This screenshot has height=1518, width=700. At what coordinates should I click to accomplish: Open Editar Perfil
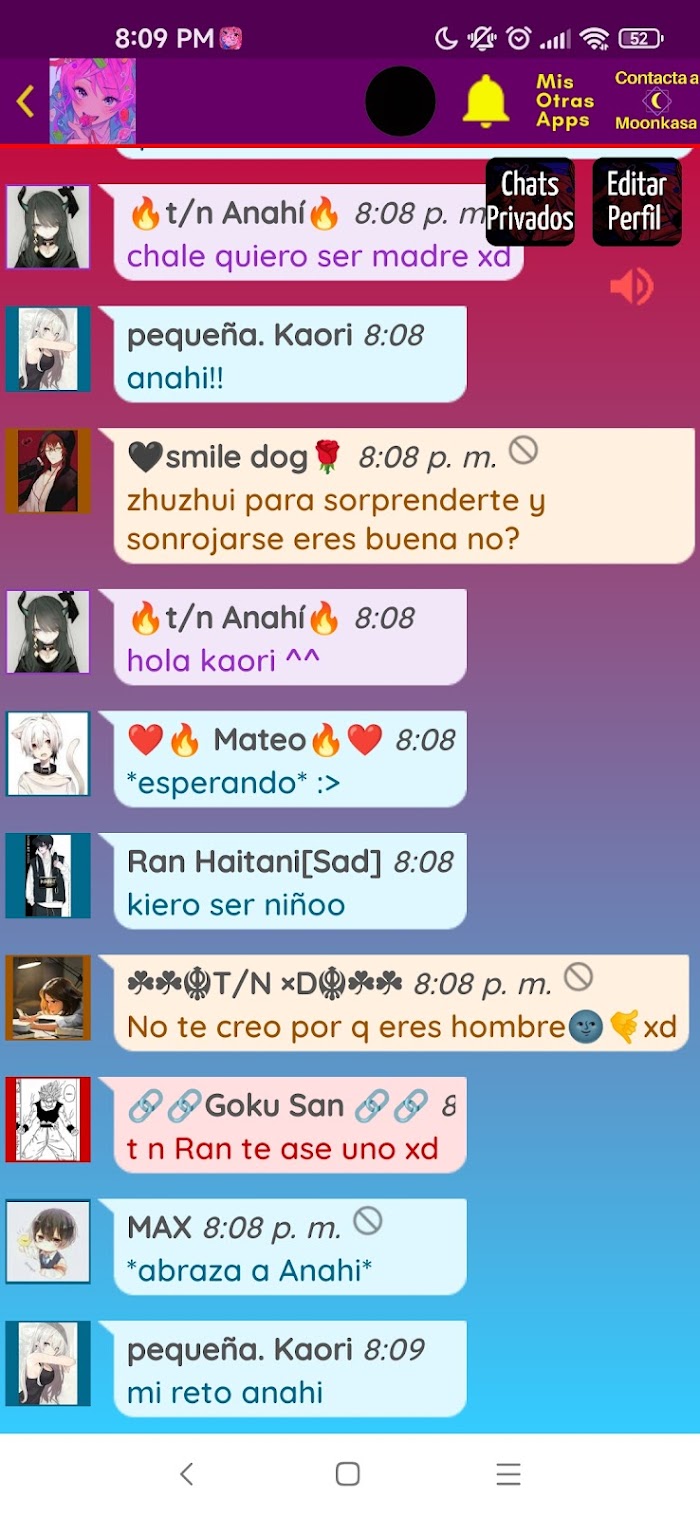coord(637,201)
